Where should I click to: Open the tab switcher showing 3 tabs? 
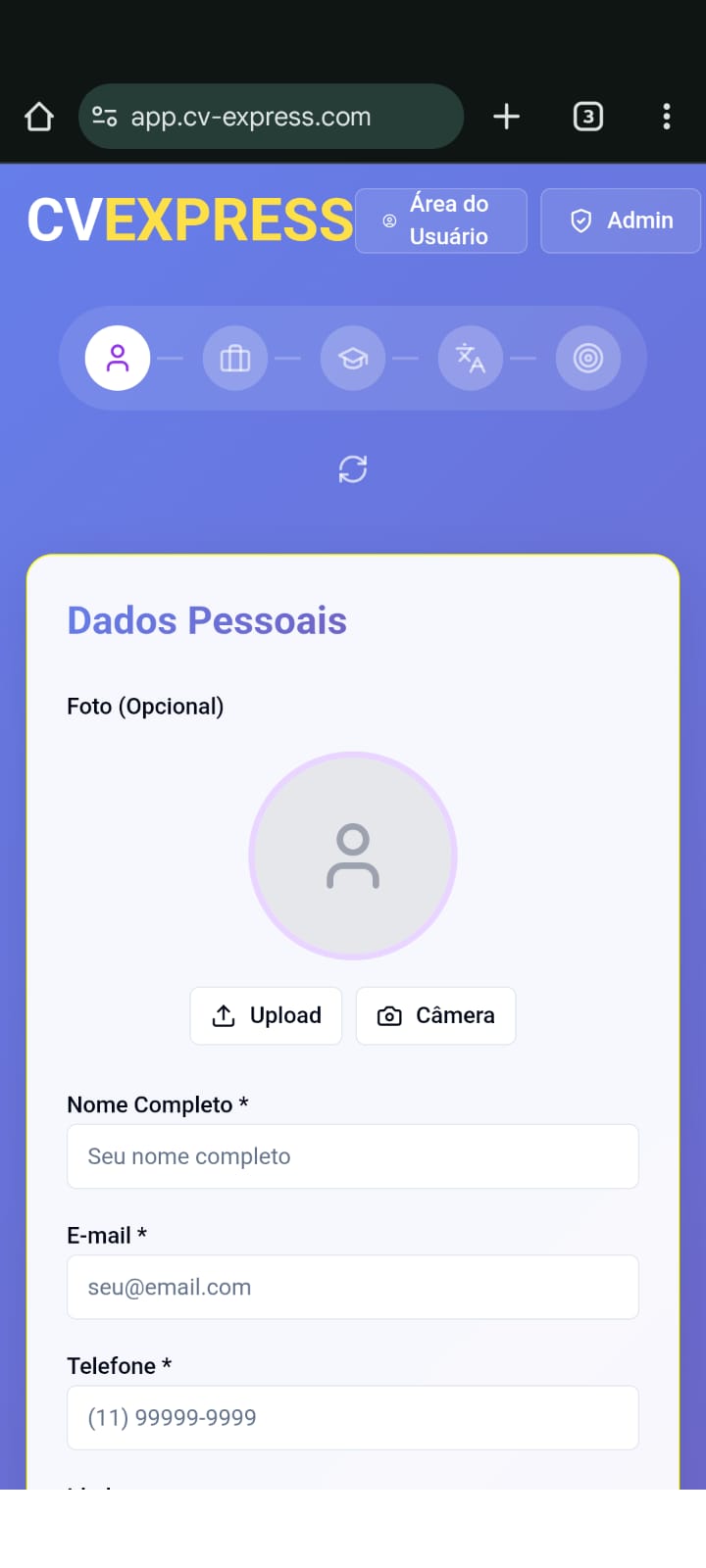(587, 117)
